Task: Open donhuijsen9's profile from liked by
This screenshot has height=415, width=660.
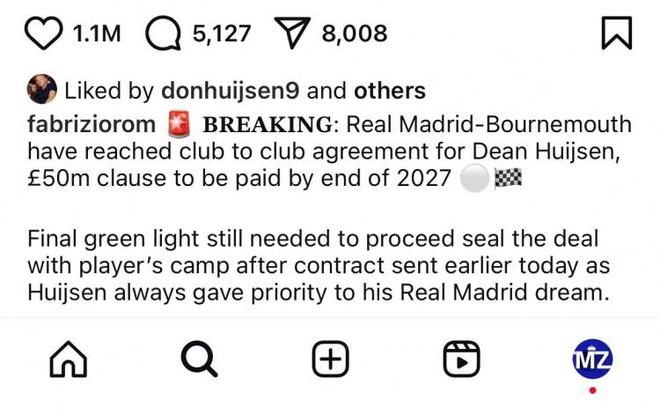Action: tap(230, 91)
